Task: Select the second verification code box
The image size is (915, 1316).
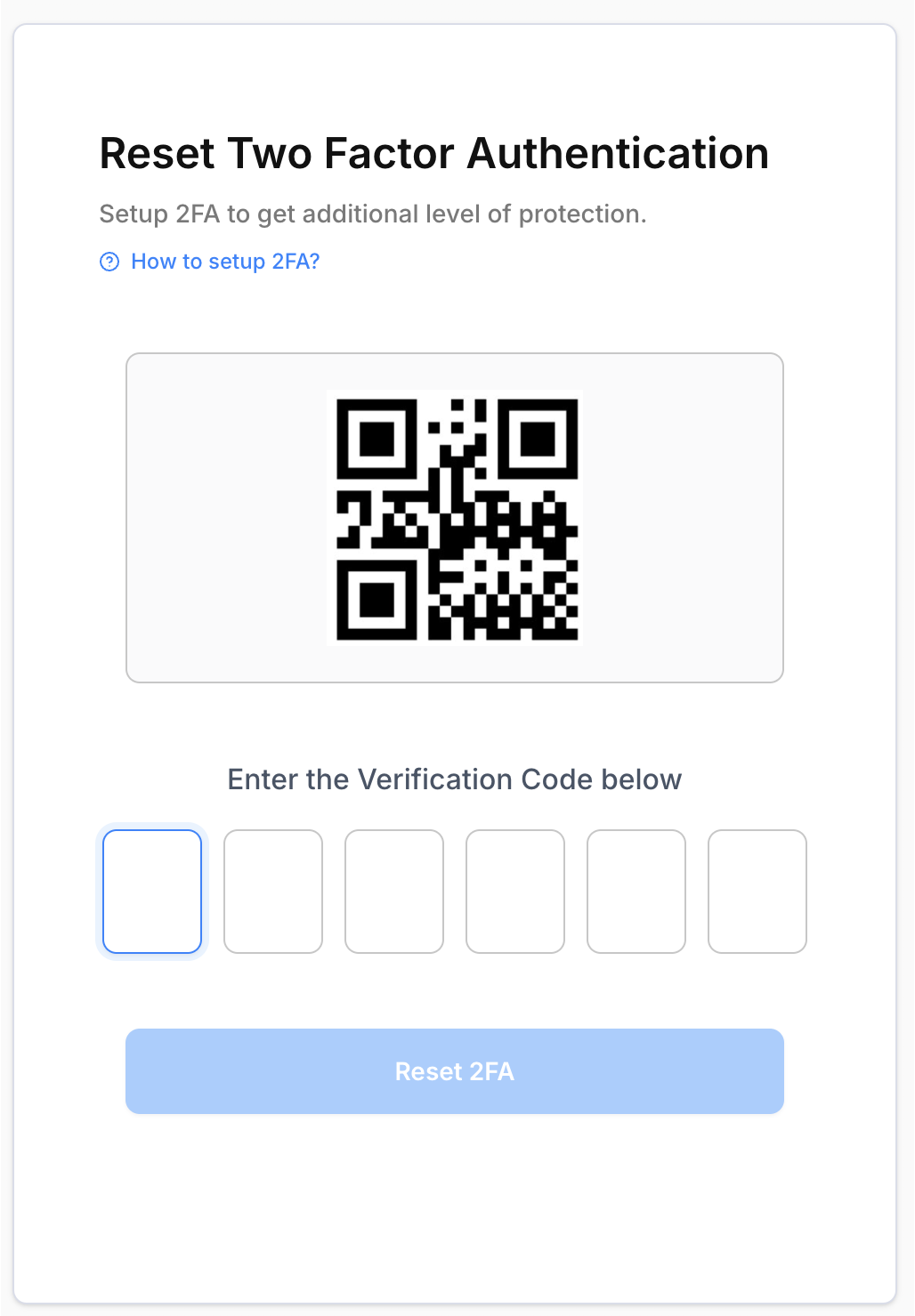Action: tap(273, 892)
